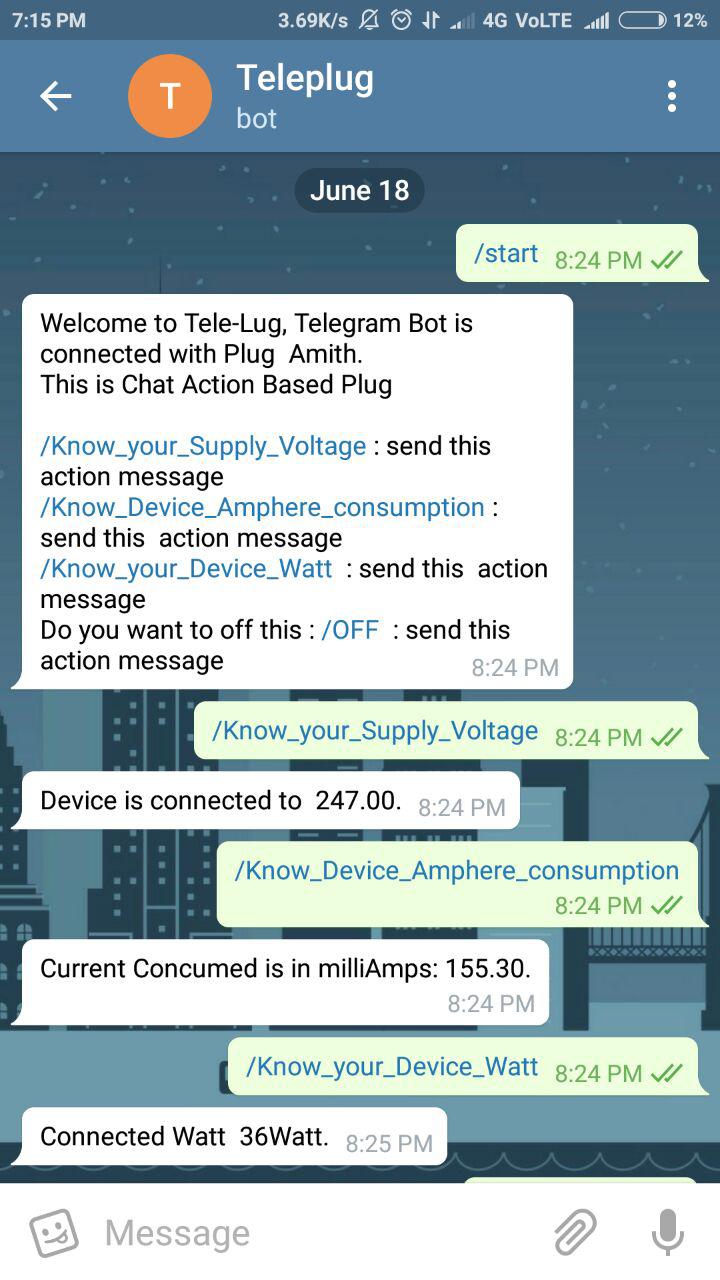Tap the /Know_your_Device_Watt command in the welcome message

tap(186, 568)
